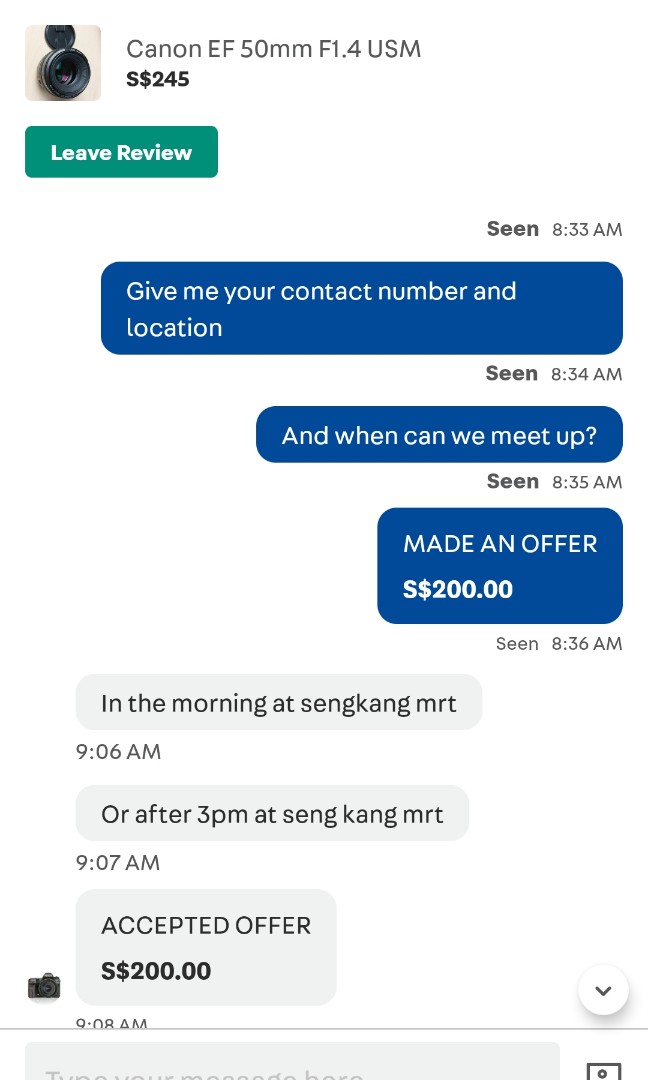
Task: Open the Canon EF 50mm lens listing
Action: click(x=273, y=49)
